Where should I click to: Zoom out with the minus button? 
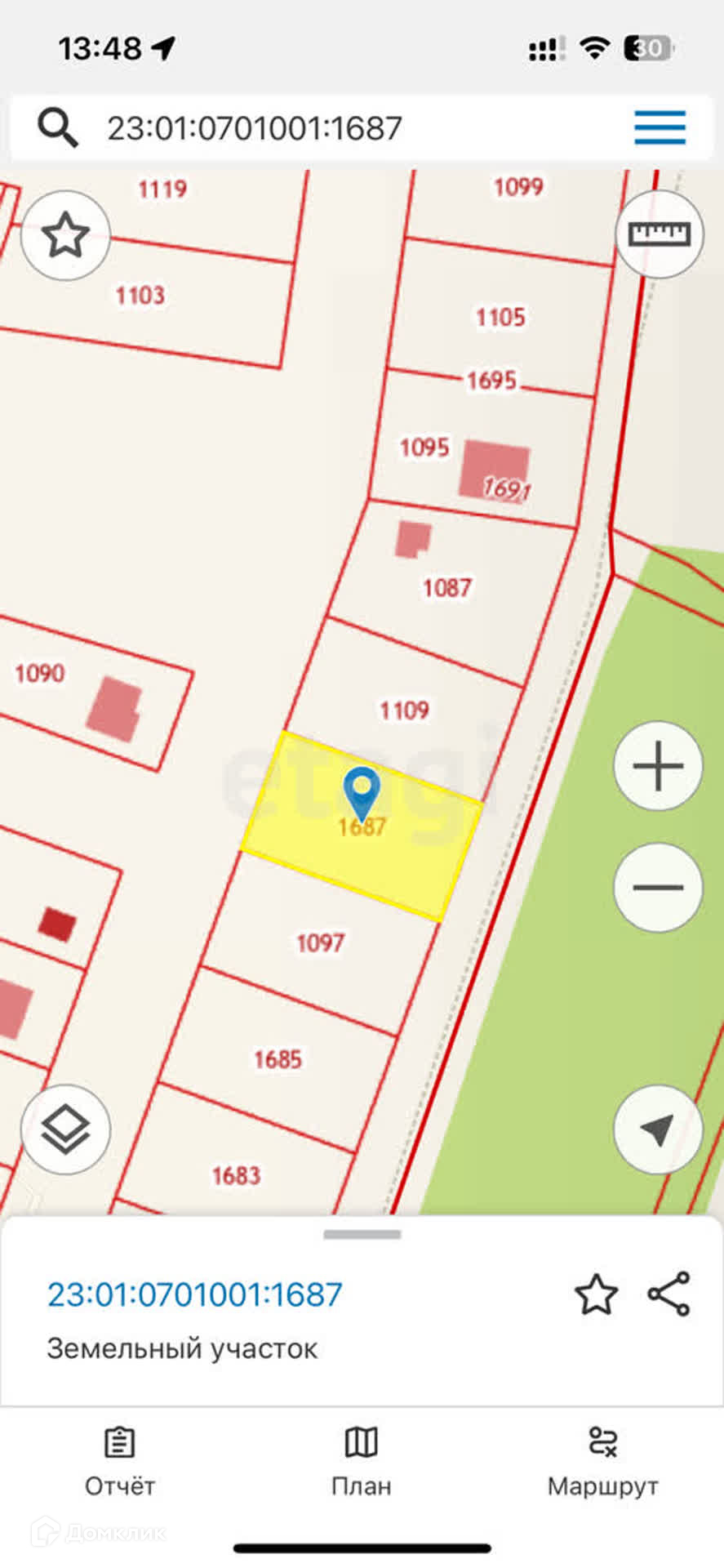coord(658,887)
